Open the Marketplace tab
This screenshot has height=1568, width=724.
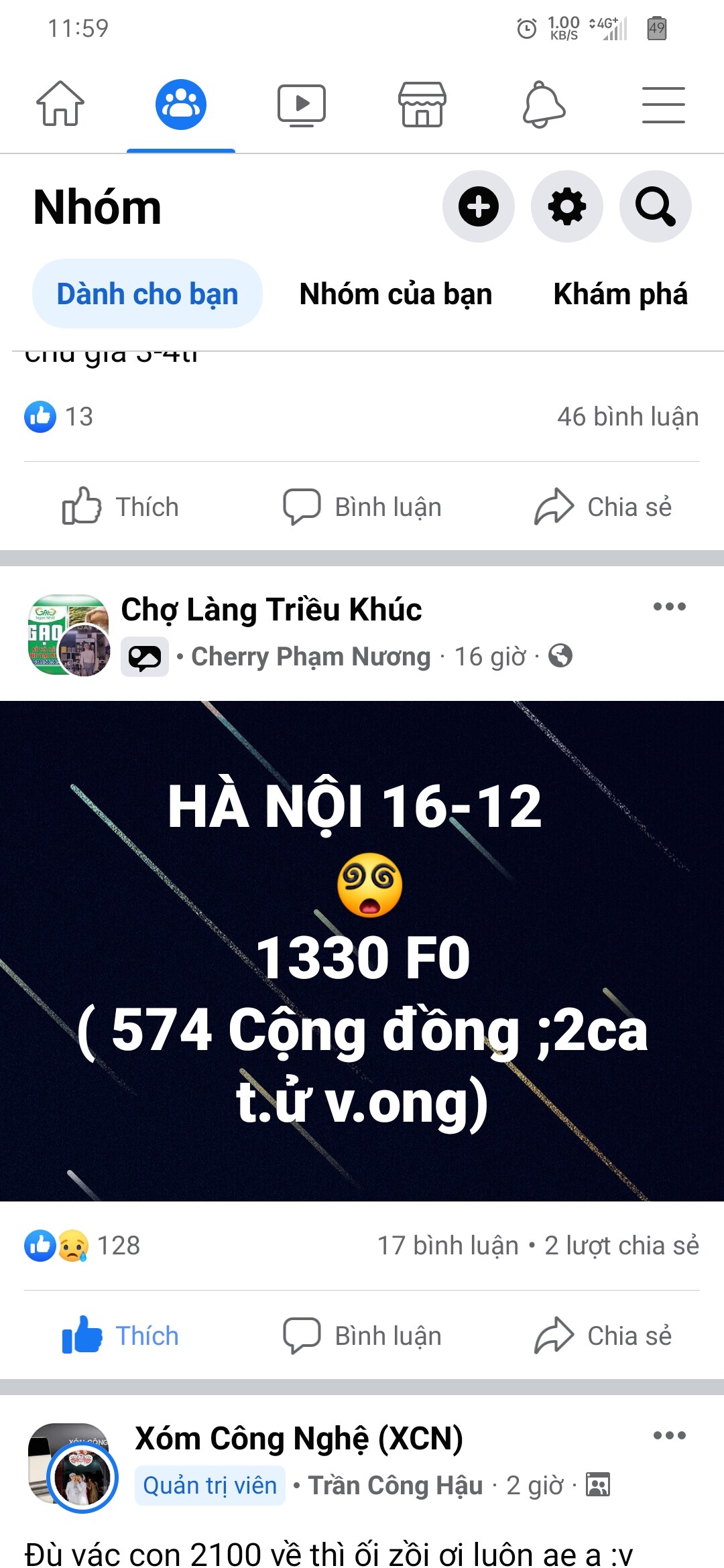[x=422, y=105]
